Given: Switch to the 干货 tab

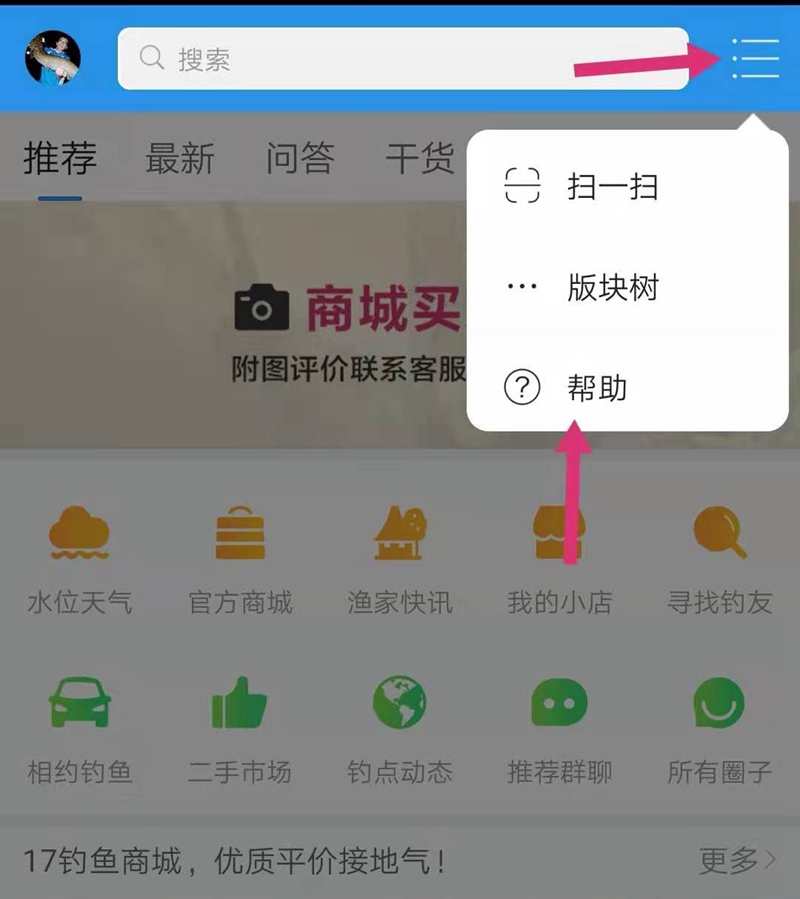Looking at the screenshot, I should point(420,159).
